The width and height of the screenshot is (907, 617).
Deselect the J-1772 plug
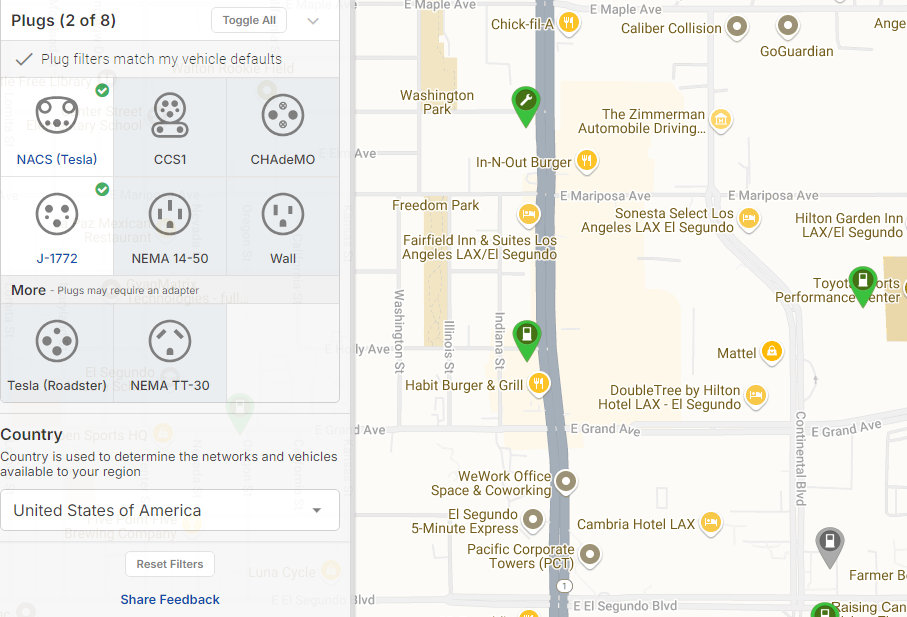(57, 226)
